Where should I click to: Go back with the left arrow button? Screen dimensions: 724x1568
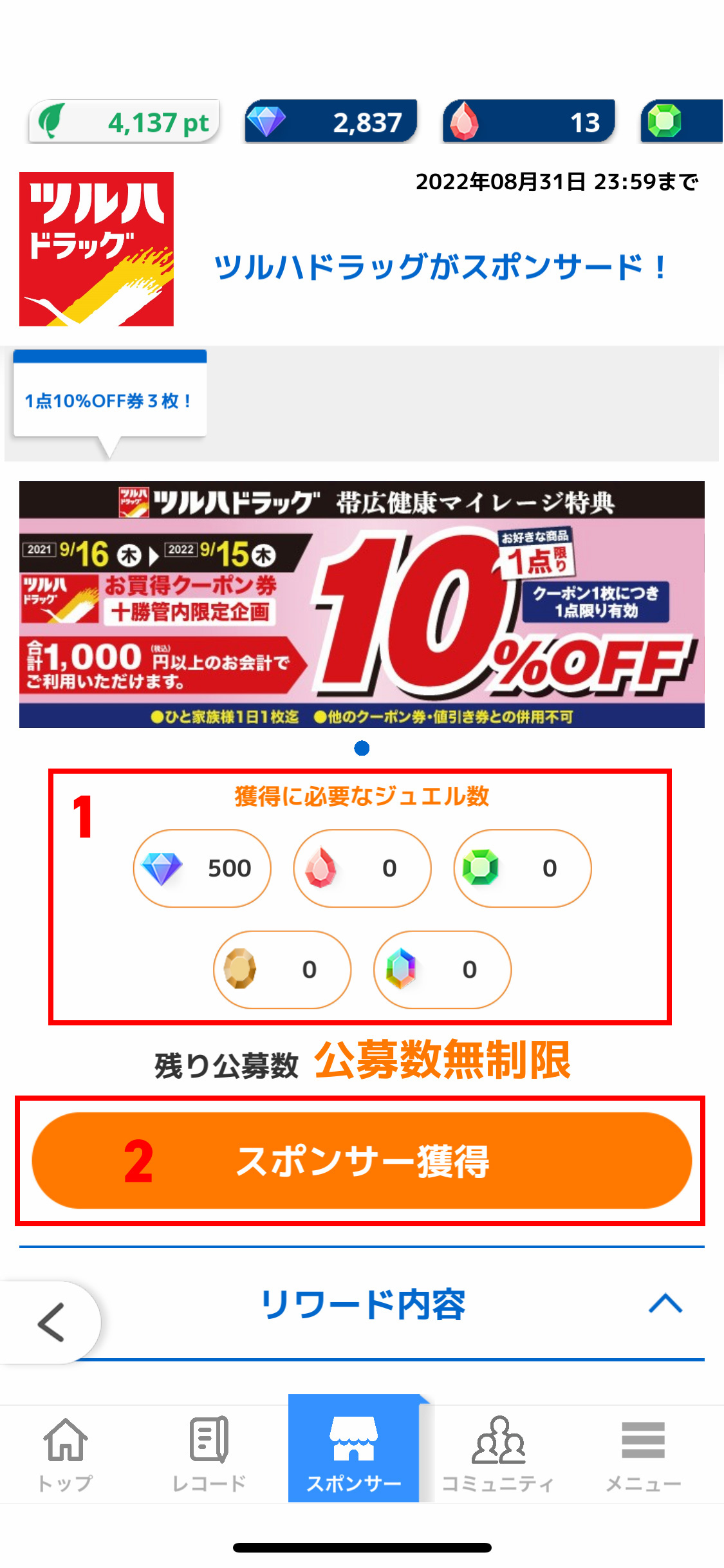[x=50, y=1322]
